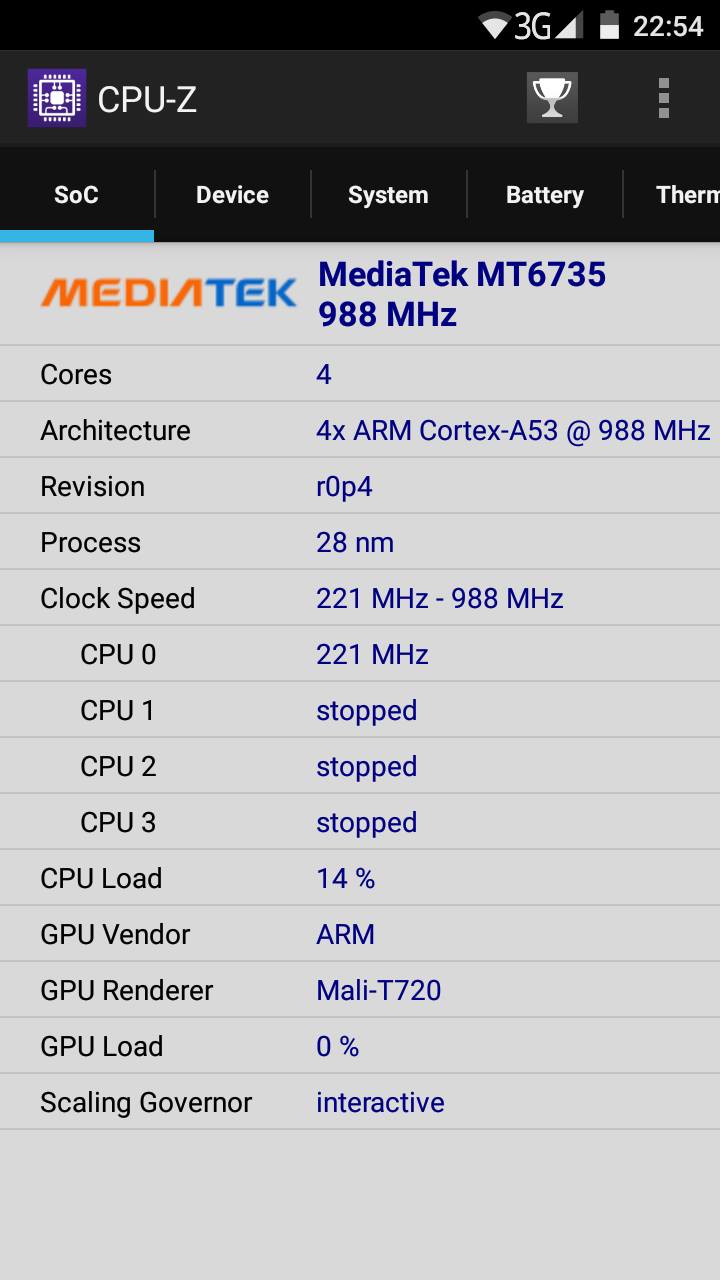720x1280 pixels.
Task: Switch to the Device tab
Action: (232, 195)
